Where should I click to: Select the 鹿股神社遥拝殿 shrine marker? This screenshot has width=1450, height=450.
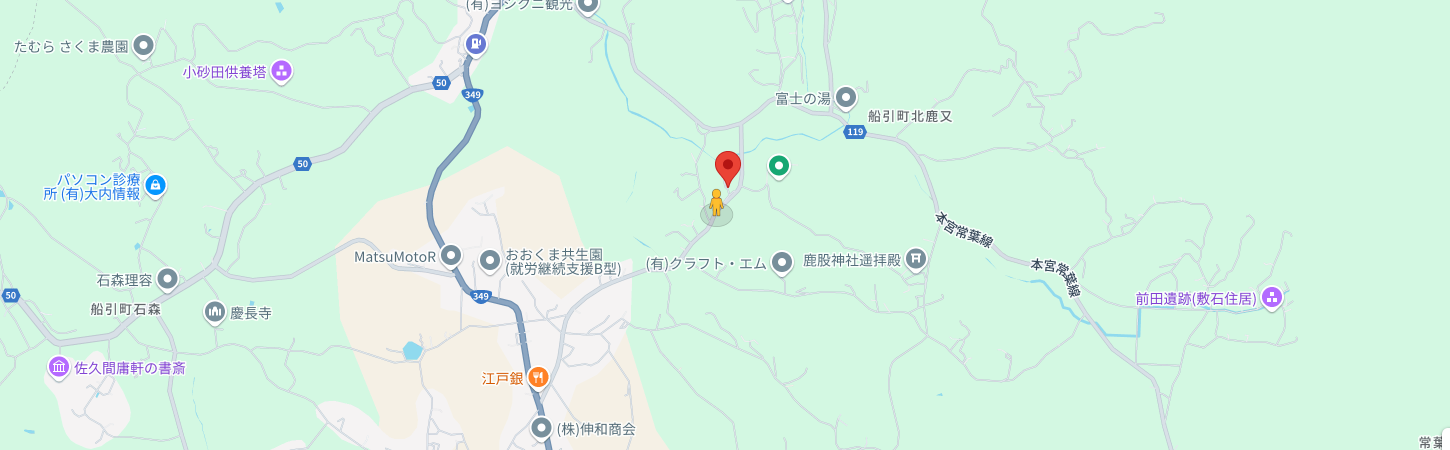tap(916, 261)
